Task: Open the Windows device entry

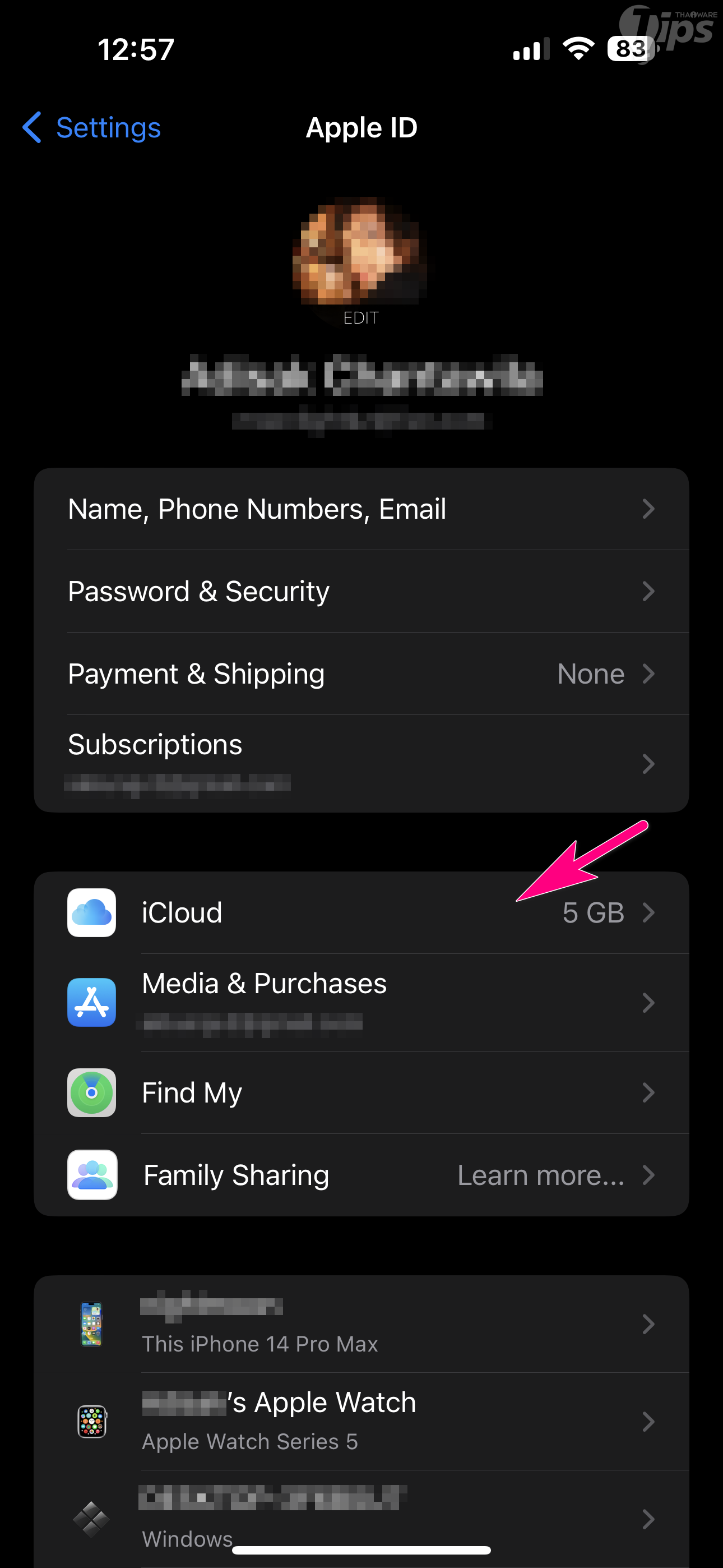Action: 361,1518
